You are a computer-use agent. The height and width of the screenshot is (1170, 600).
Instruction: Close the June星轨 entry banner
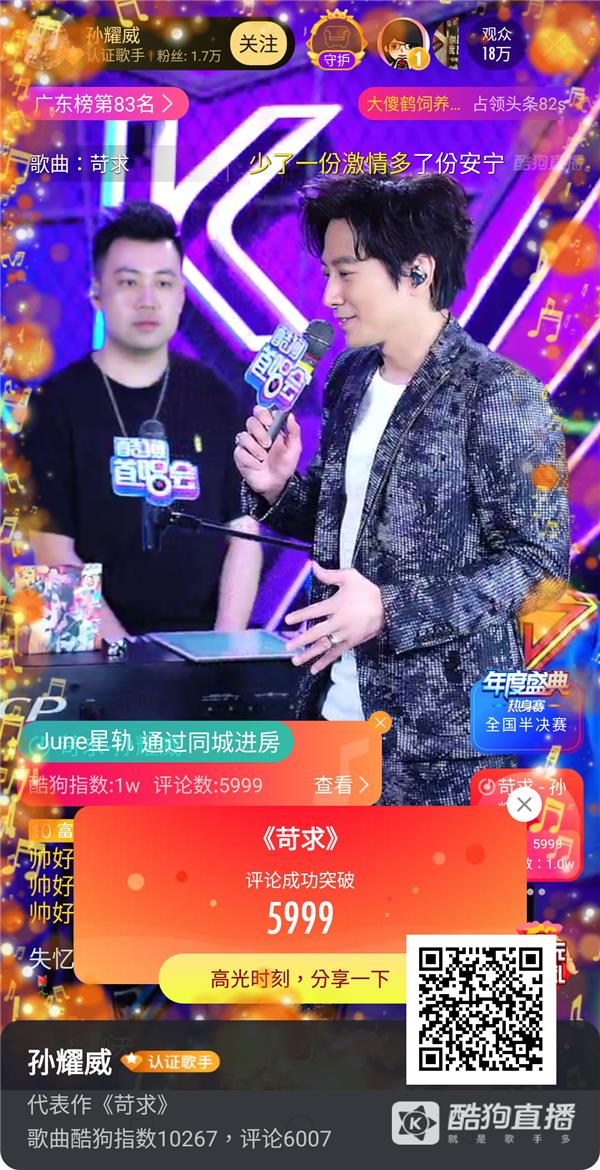(x=380, y=723)
